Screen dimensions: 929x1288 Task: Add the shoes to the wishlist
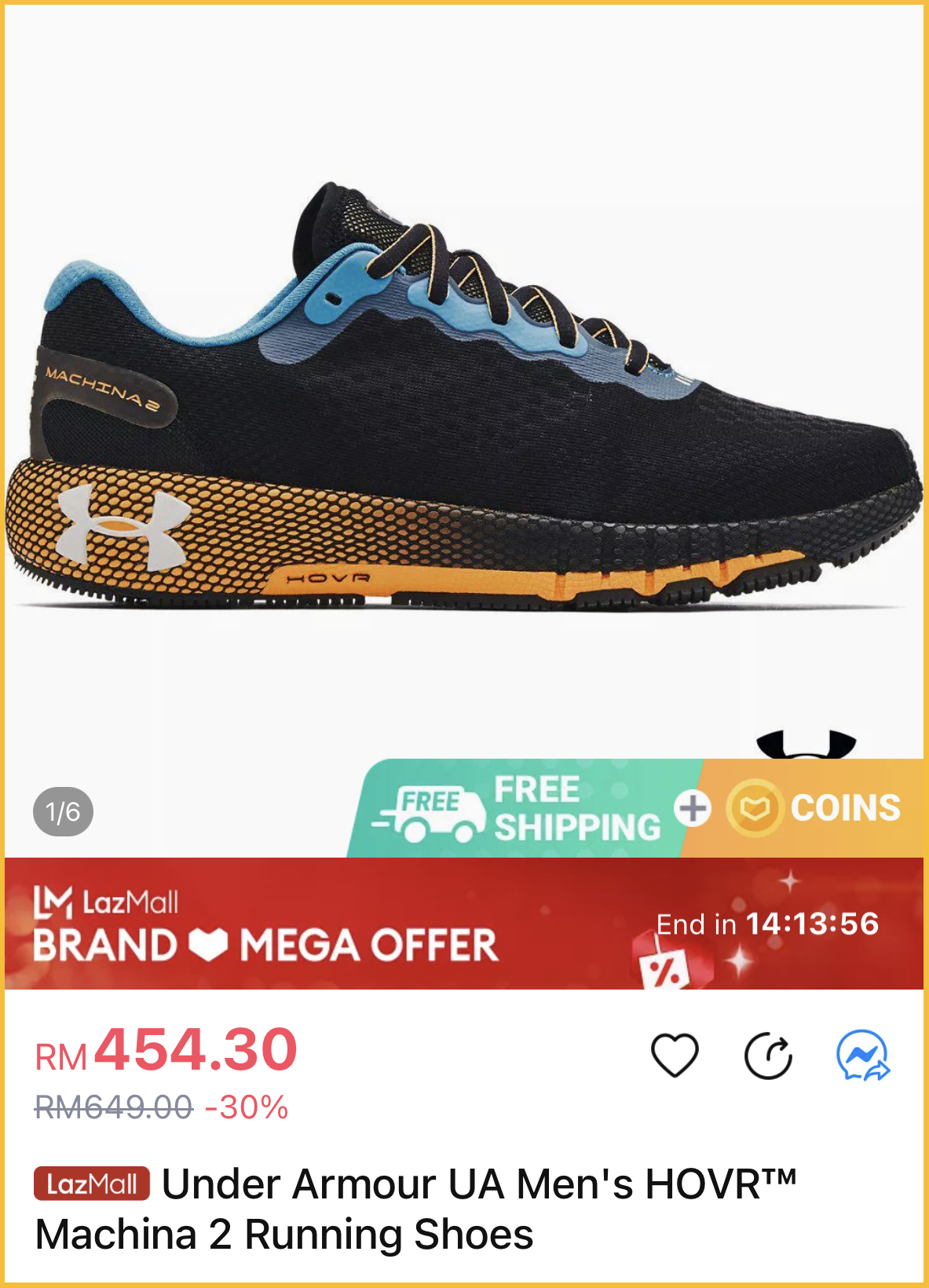pyautogui.click(x=675, y=1055)
